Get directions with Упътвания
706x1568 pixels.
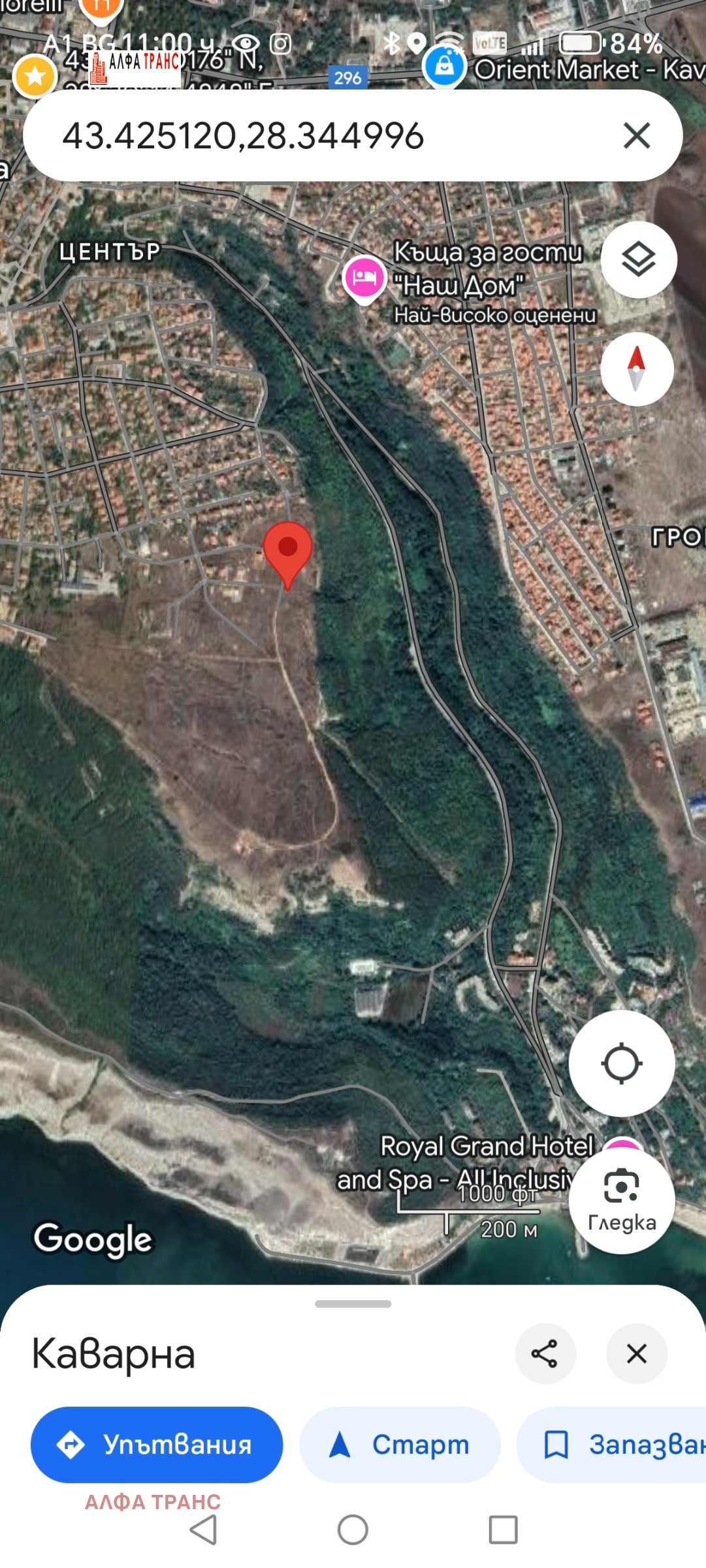point(157,1445)
